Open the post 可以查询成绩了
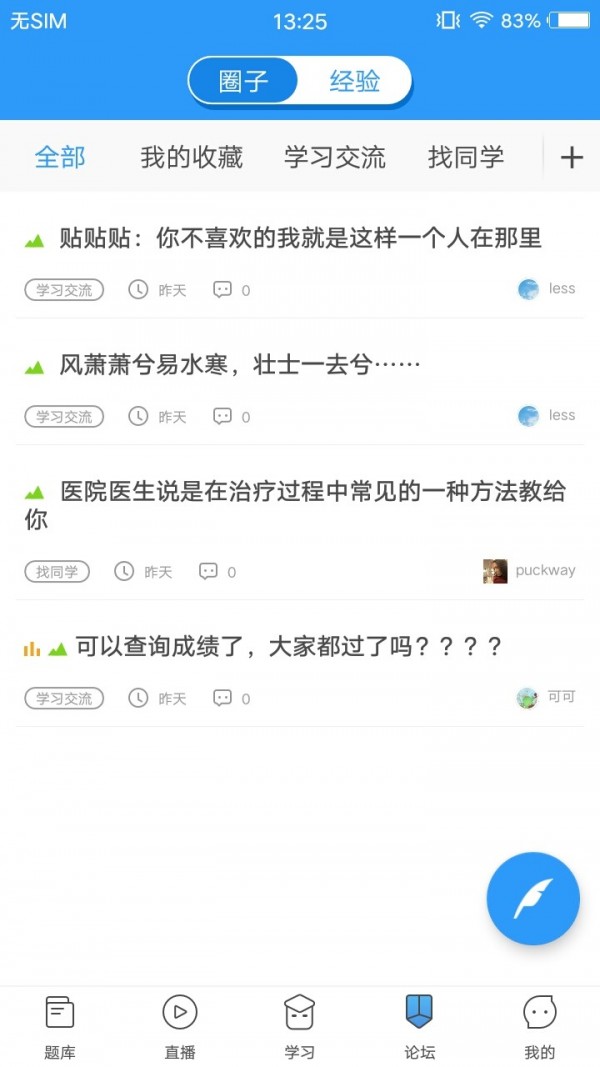The height and width of the screenshot is (1067, 600). [x=288, y=647]
